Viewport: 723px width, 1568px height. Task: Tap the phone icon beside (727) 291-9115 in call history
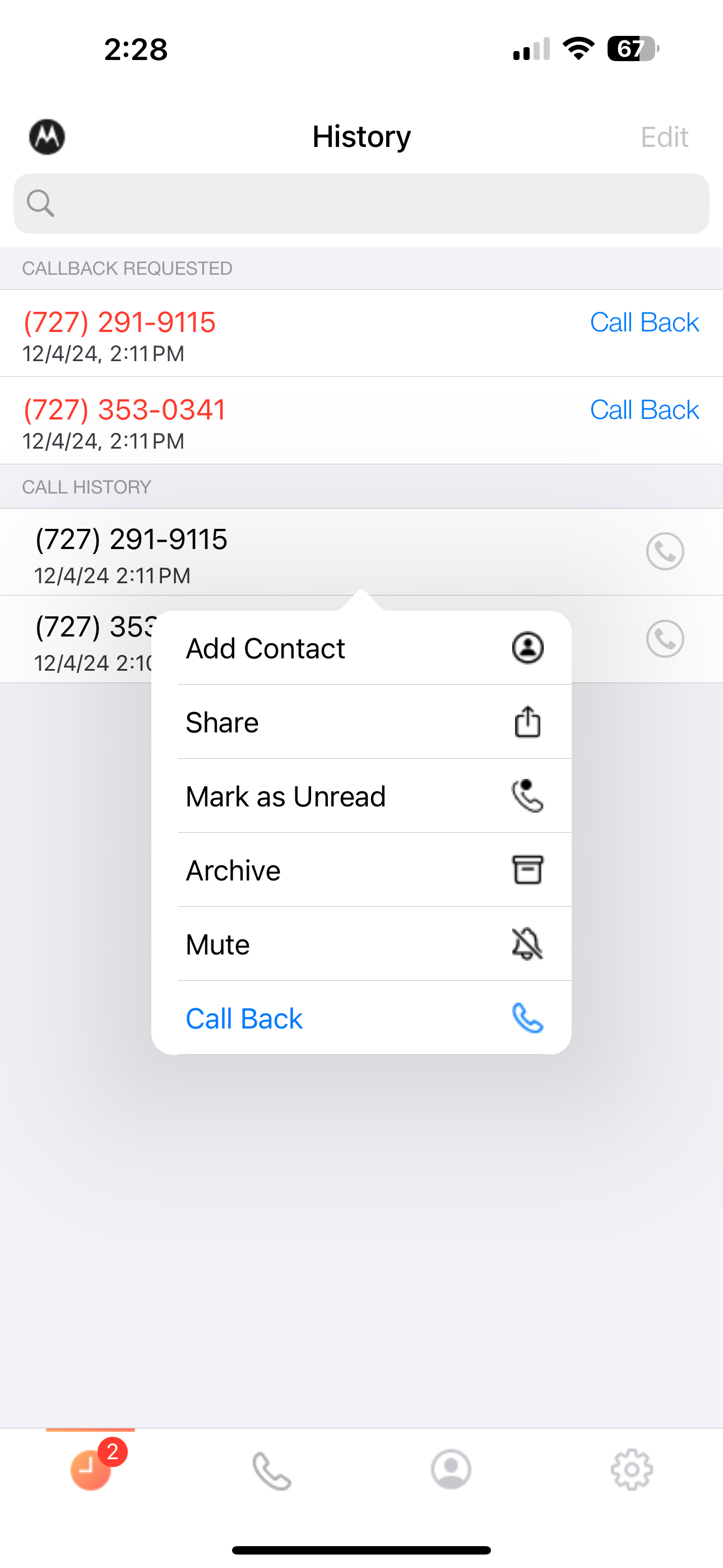coord(665,551)
